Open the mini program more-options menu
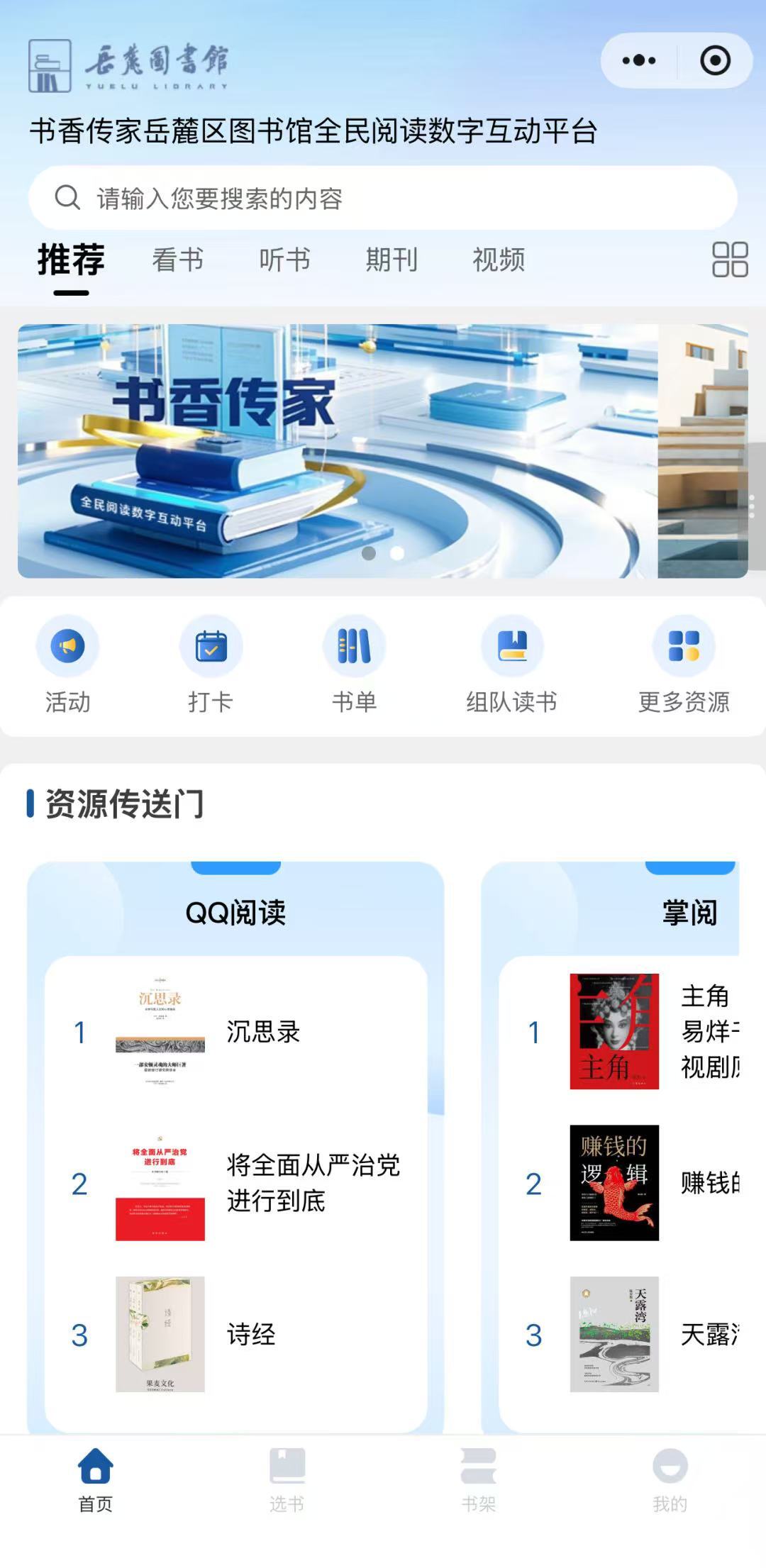The width and height of the screenshot is (766, 1568). click(x=639, y=61)
